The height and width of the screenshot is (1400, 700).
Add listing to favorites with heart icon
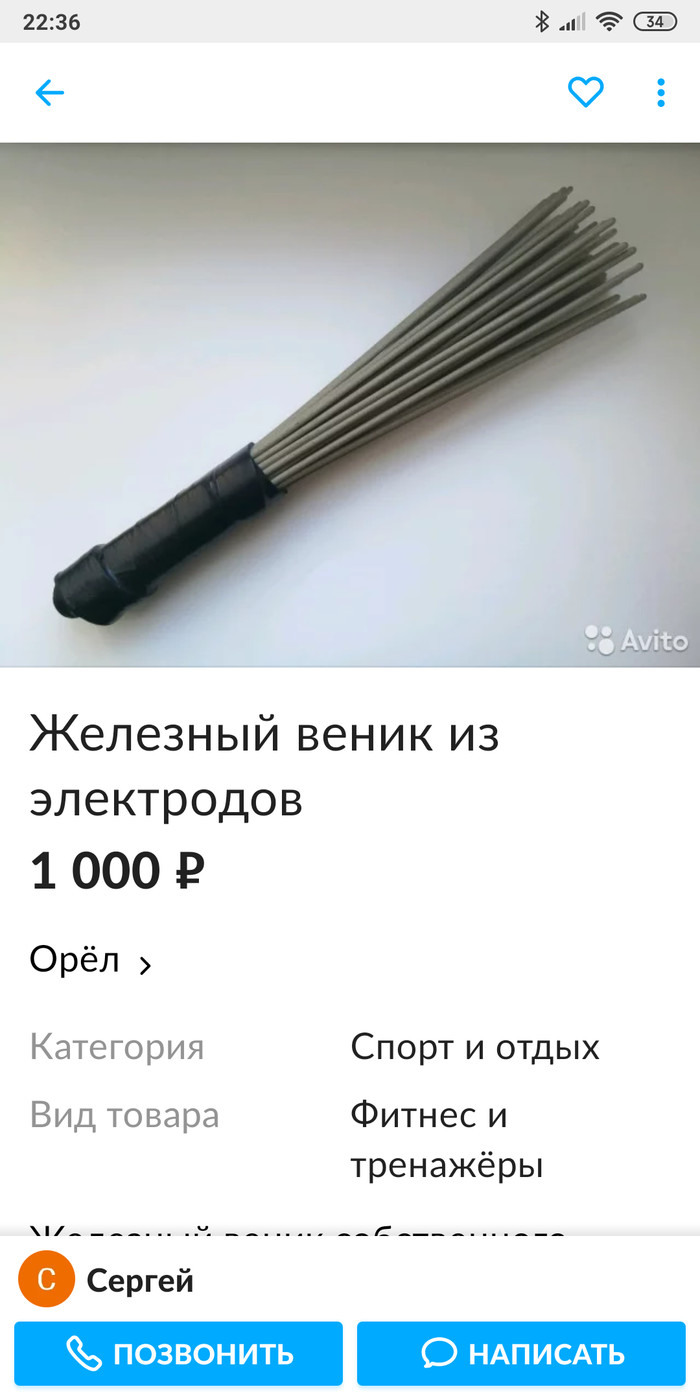click(586, 93)
